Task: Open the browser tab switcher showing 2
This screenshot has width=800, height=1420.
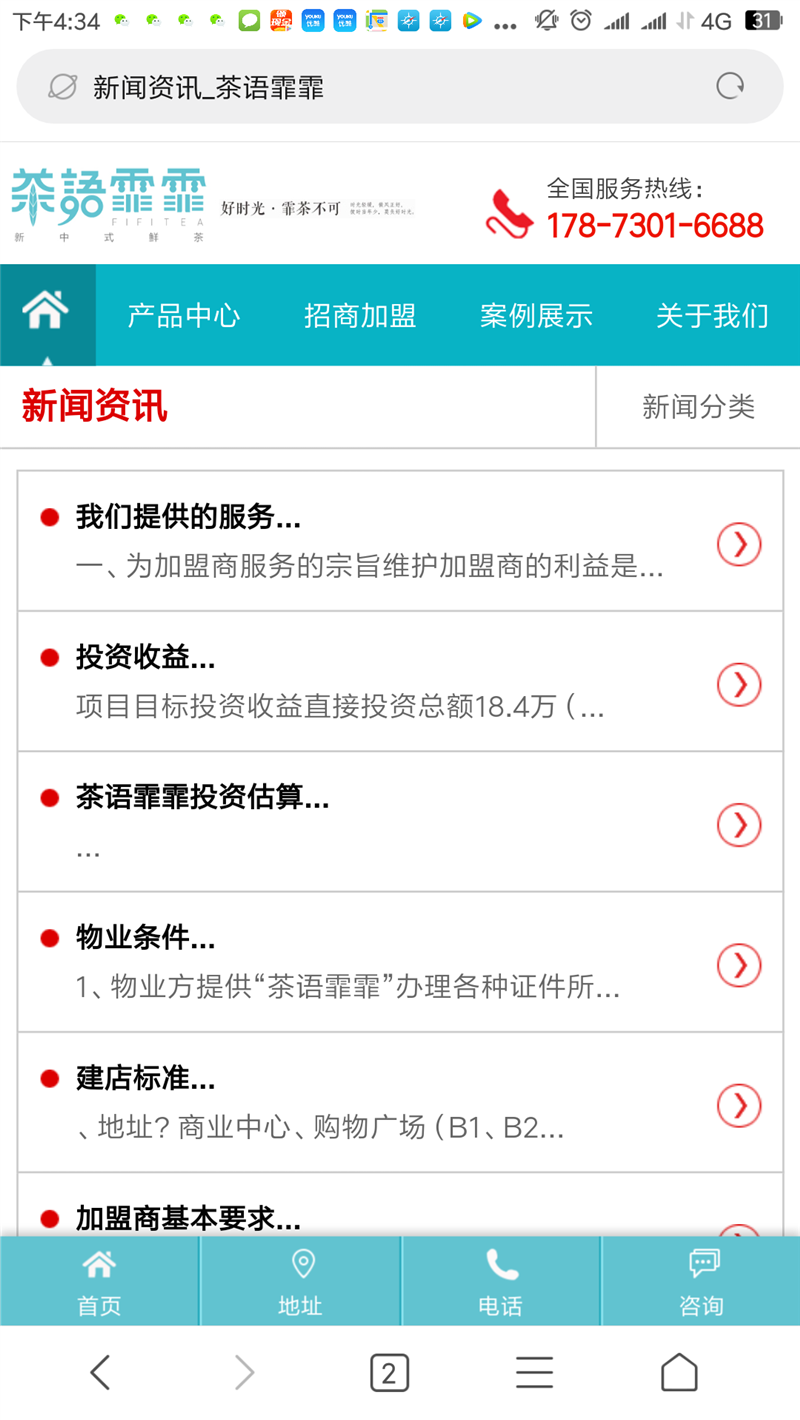Action: tap(389, 1373)
